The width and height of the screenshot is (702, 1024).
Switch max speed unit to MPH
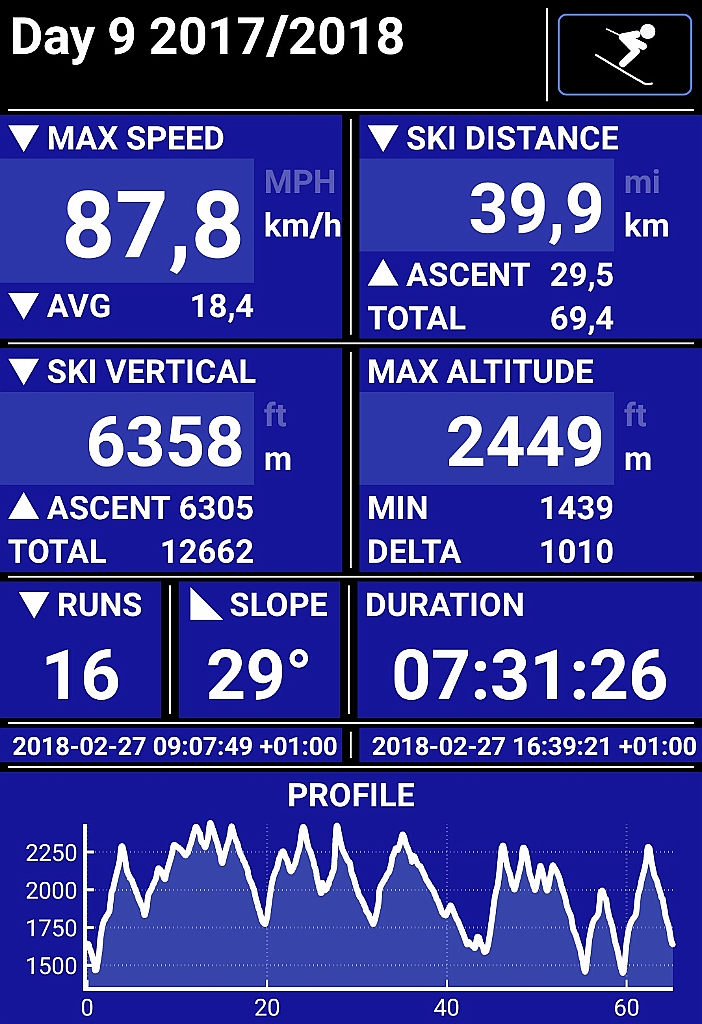pyautogui.click(x=300, y=183)
